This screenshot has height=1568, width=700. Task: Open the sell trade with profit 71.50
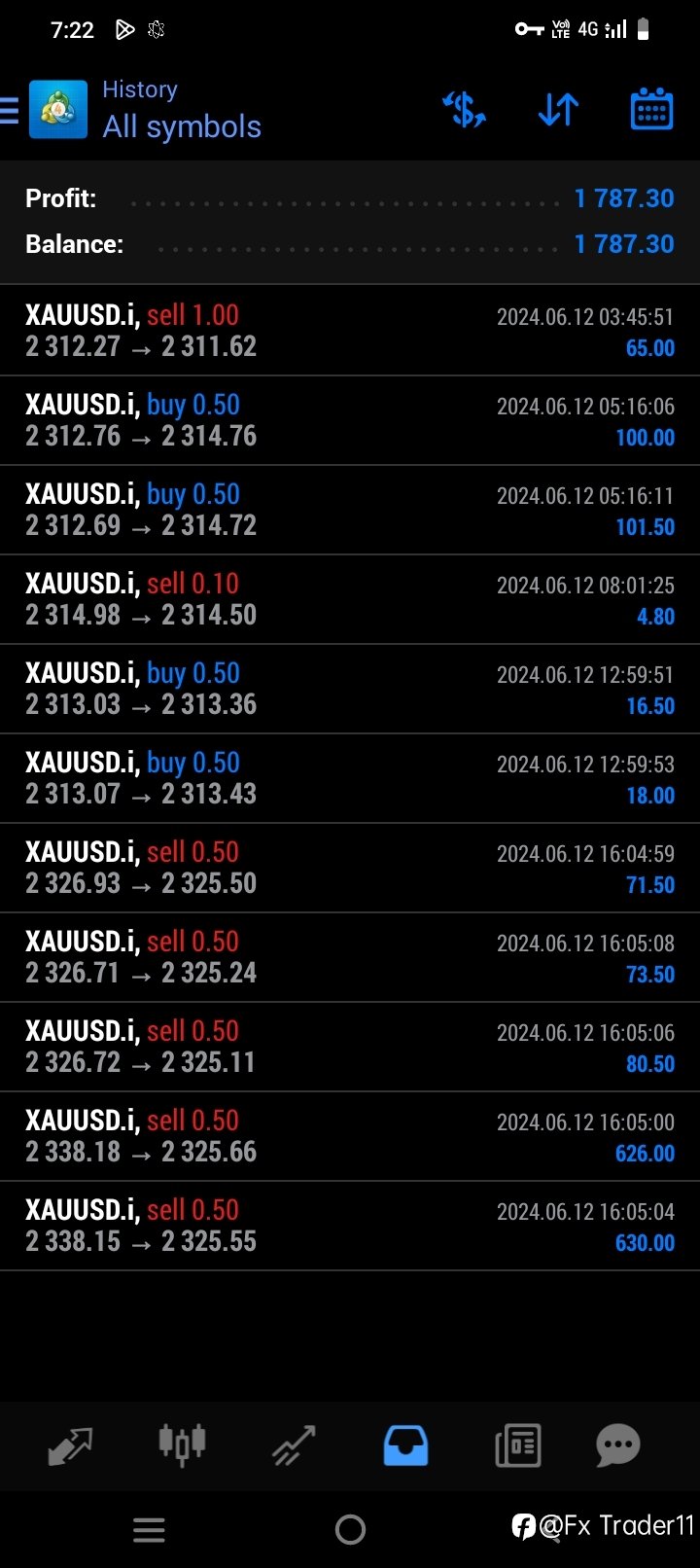coord(350,868)
